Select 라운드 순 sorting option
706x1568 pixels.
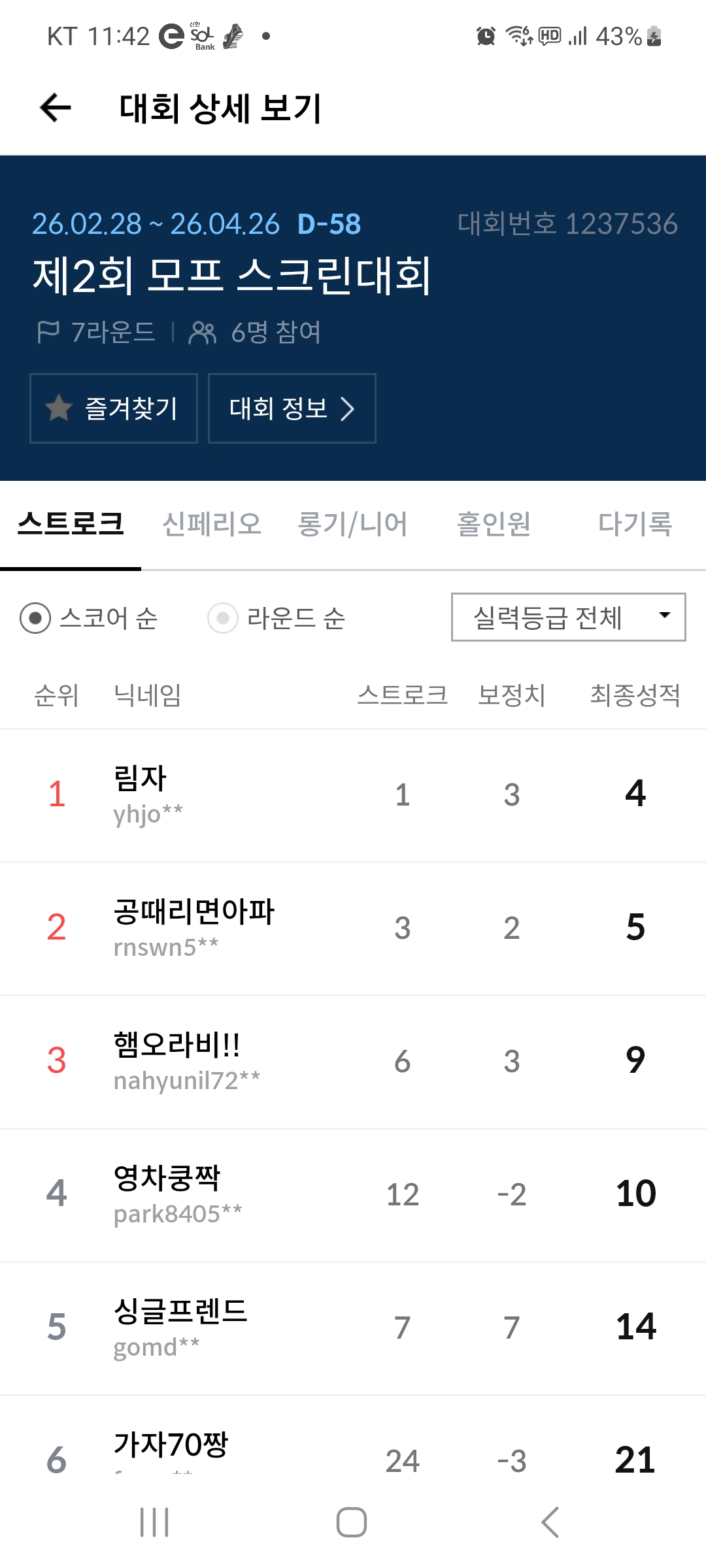point(223,618)
